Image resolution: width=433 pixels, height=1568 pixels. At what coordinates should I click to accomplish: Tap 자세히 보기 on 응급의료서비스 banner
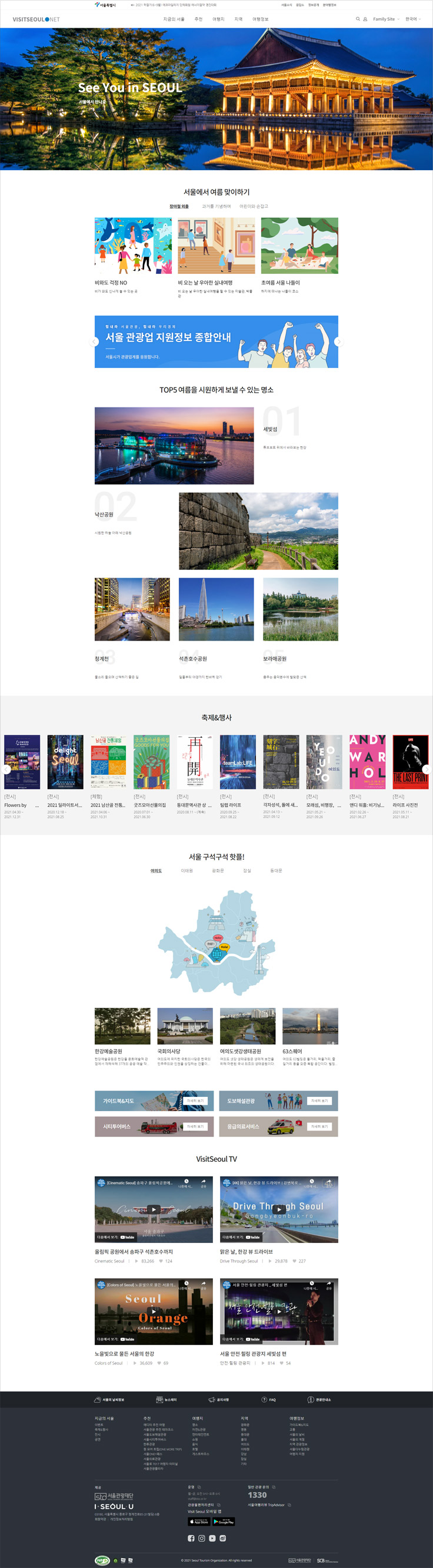[x=319, y=1126]
